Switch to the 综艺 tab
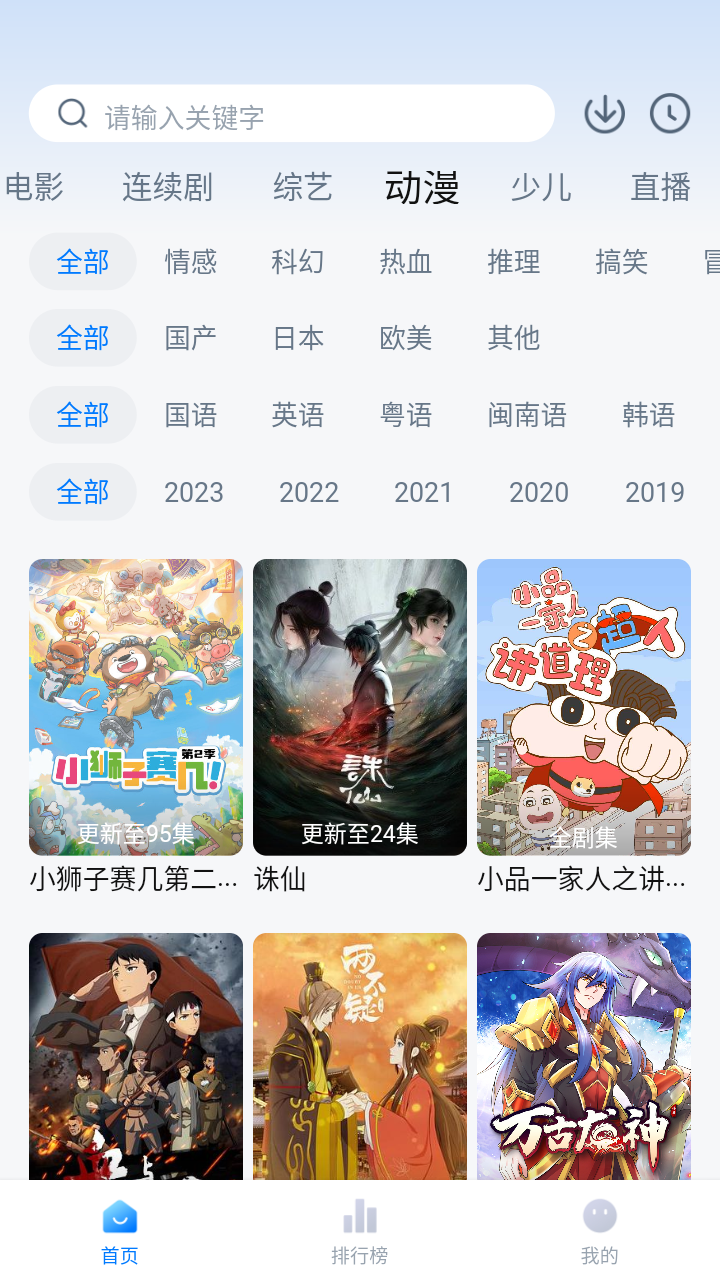720x1280 pixels. [302, 187]
